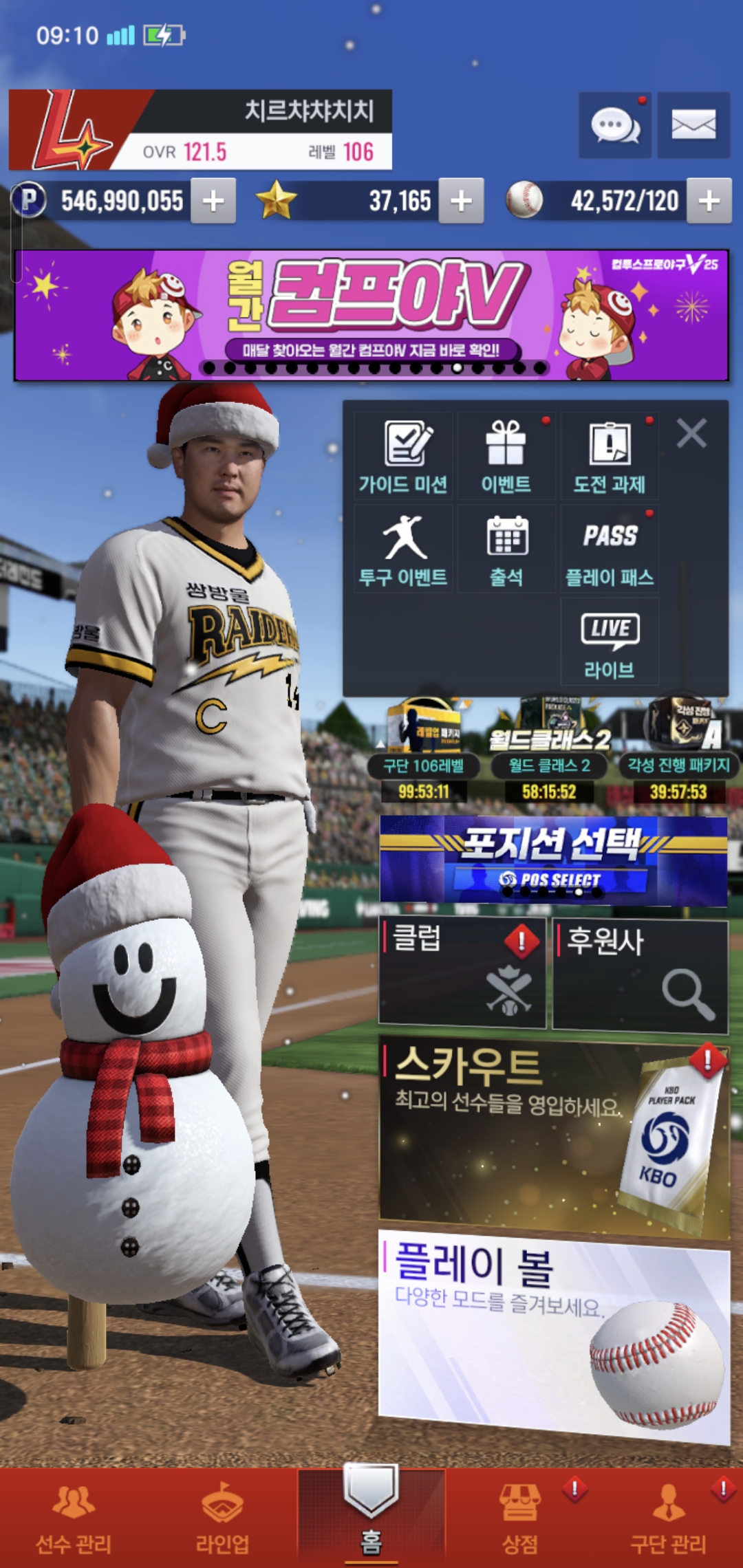Open 가이드 미션
Screen dimensions: 743x1568
click(403, 457)
